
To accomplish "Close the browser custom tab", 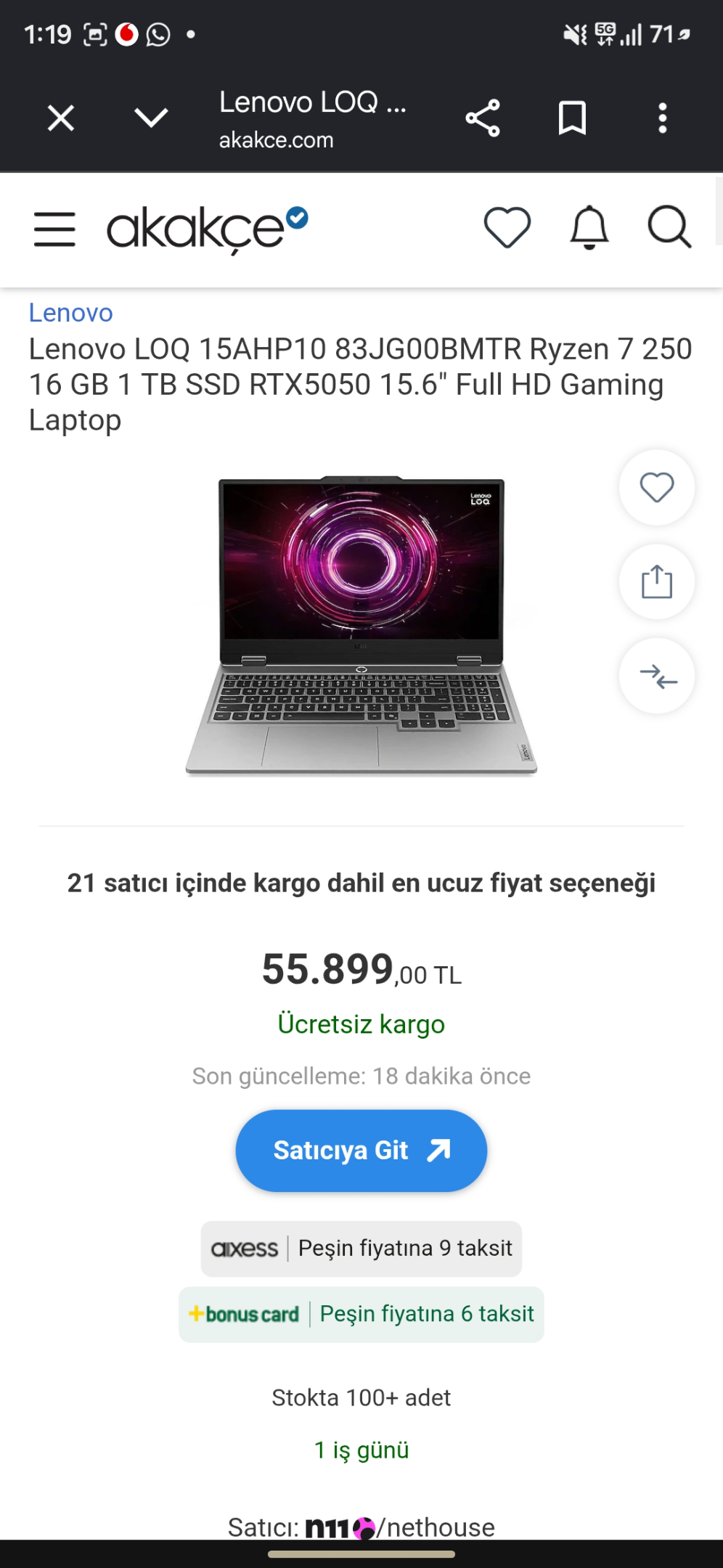I will [61, 118].
